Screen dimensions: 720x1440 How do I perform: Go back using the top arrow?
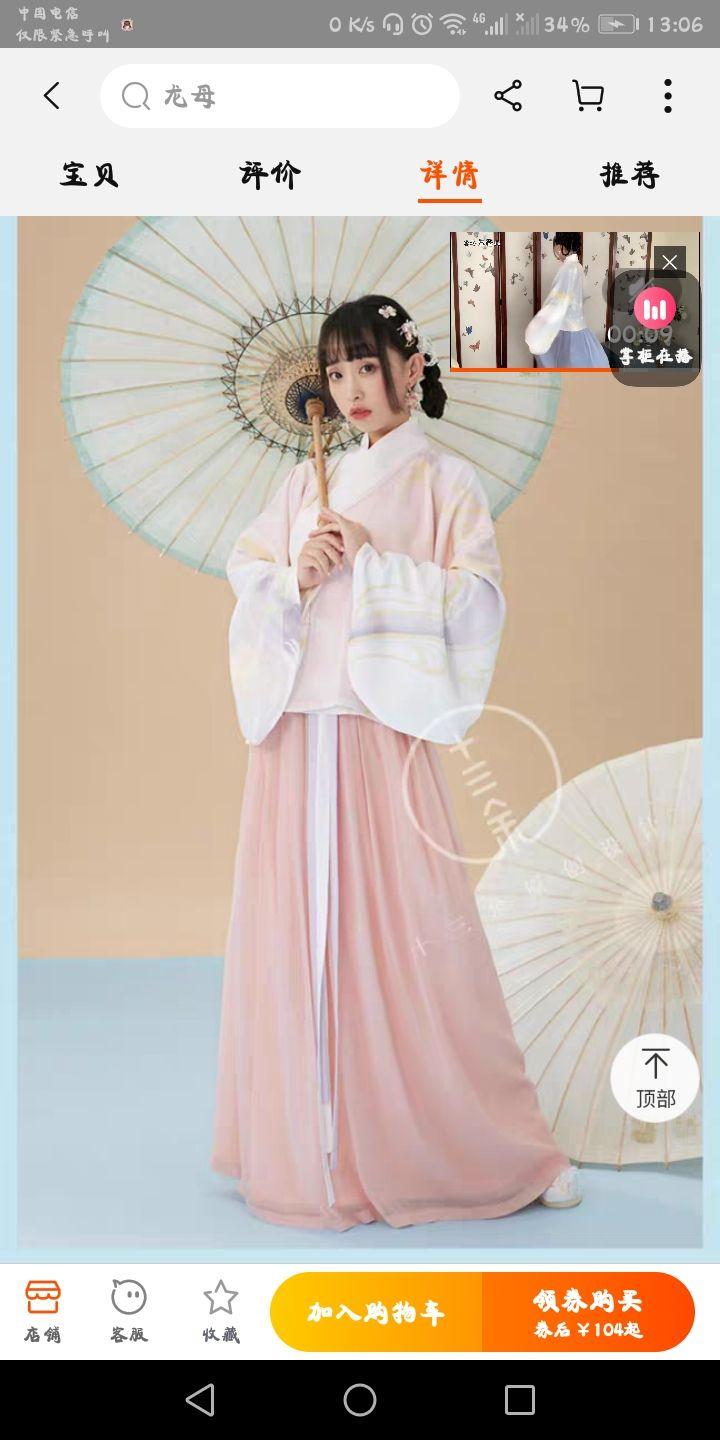(52, 96)
